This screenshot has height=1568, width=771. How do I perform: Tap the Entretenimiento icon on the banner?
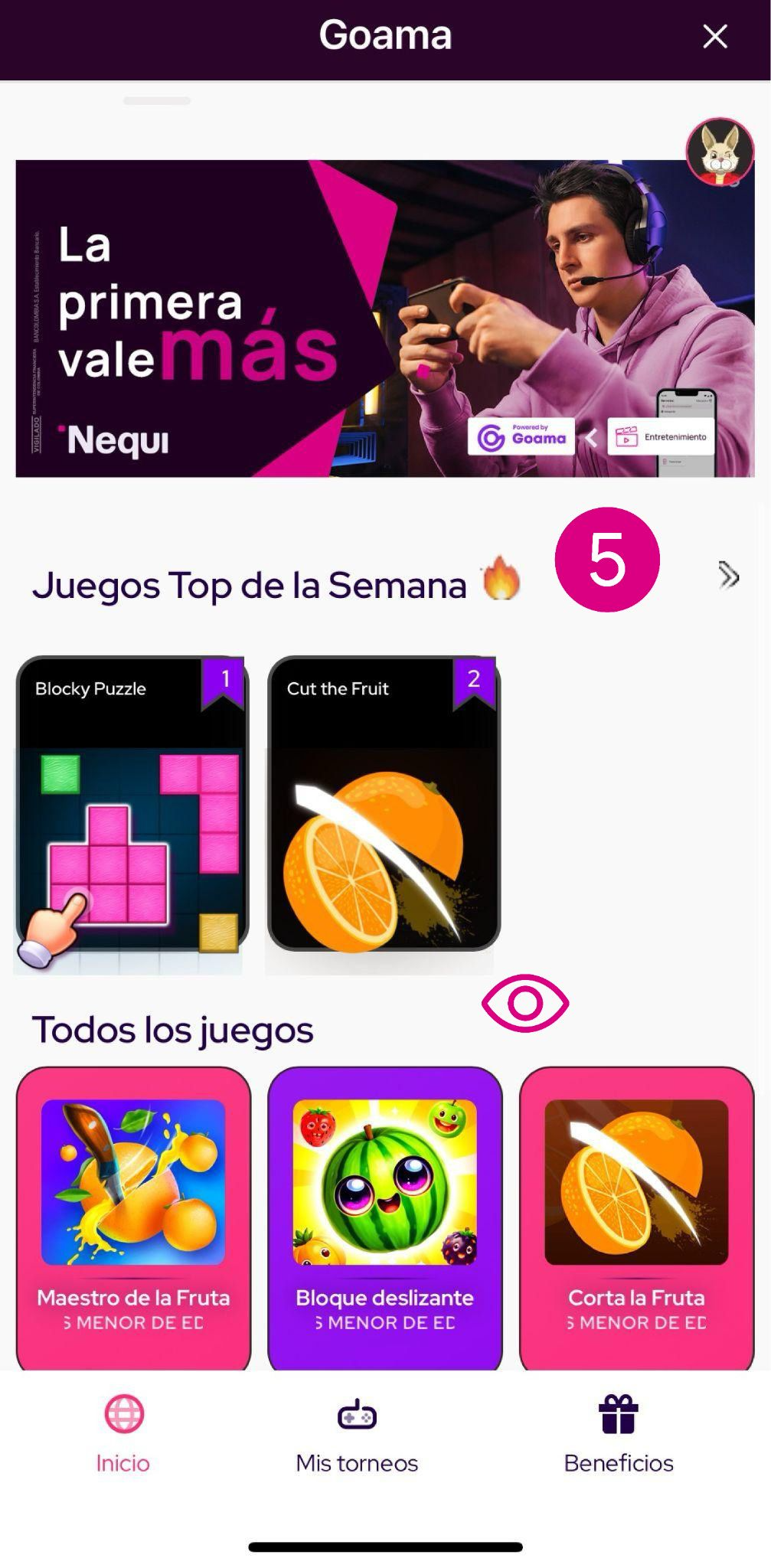tap(628, 436)
